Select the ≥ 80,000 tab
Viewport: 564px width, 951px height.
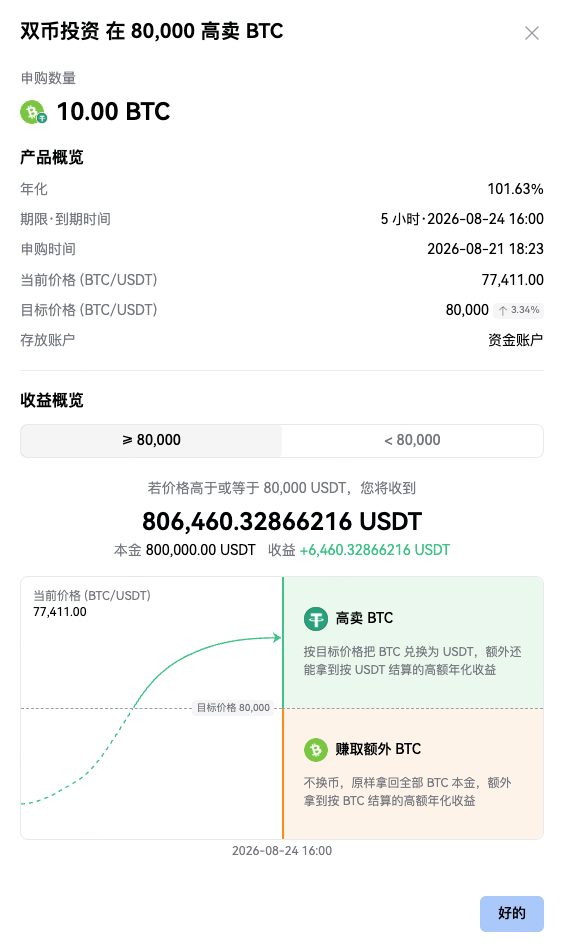tap(151, 440)
